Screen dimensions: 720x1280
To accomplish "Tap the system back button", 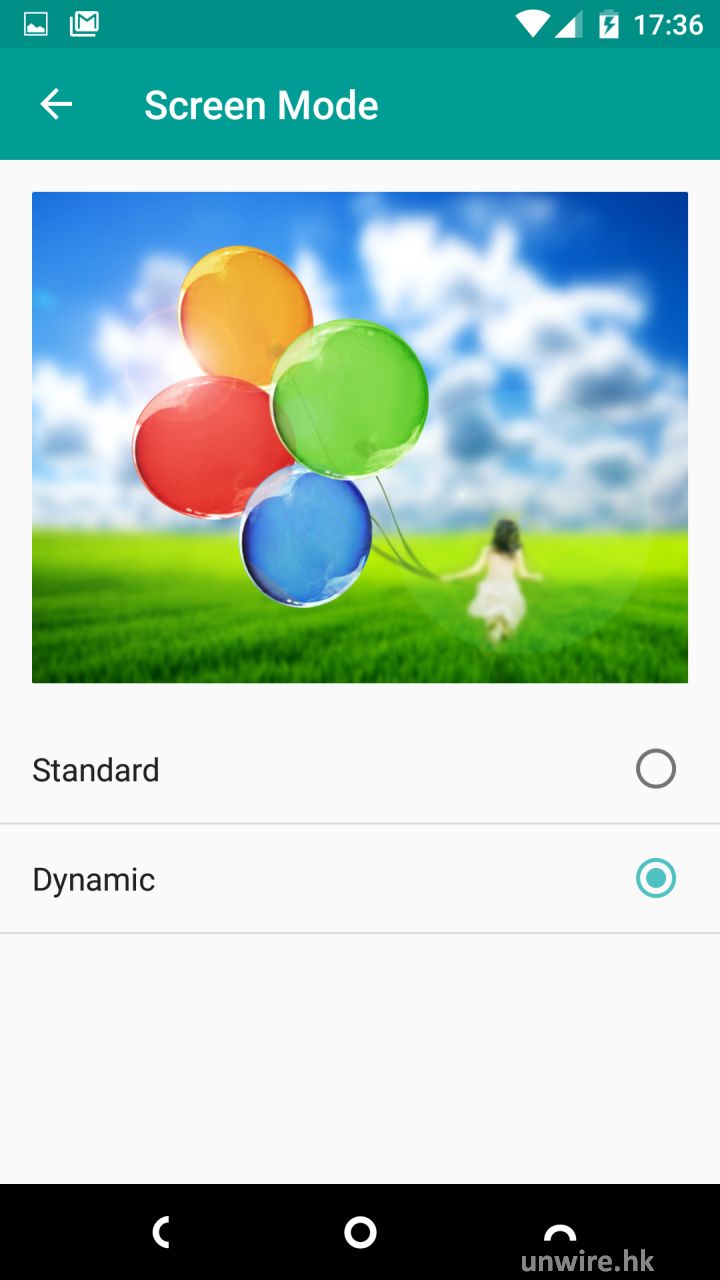I will pos(161,1232).
